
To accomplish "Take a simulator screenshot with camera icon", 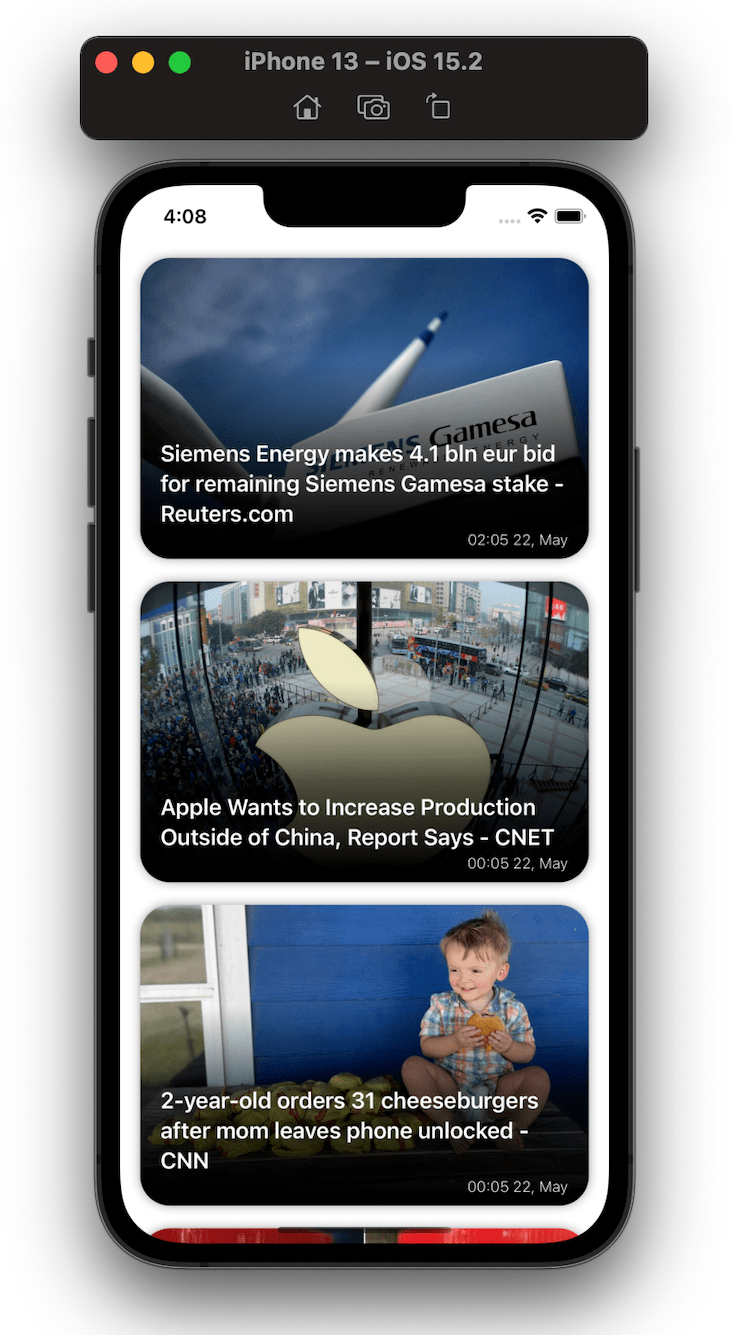I will (x=373, y=107).
